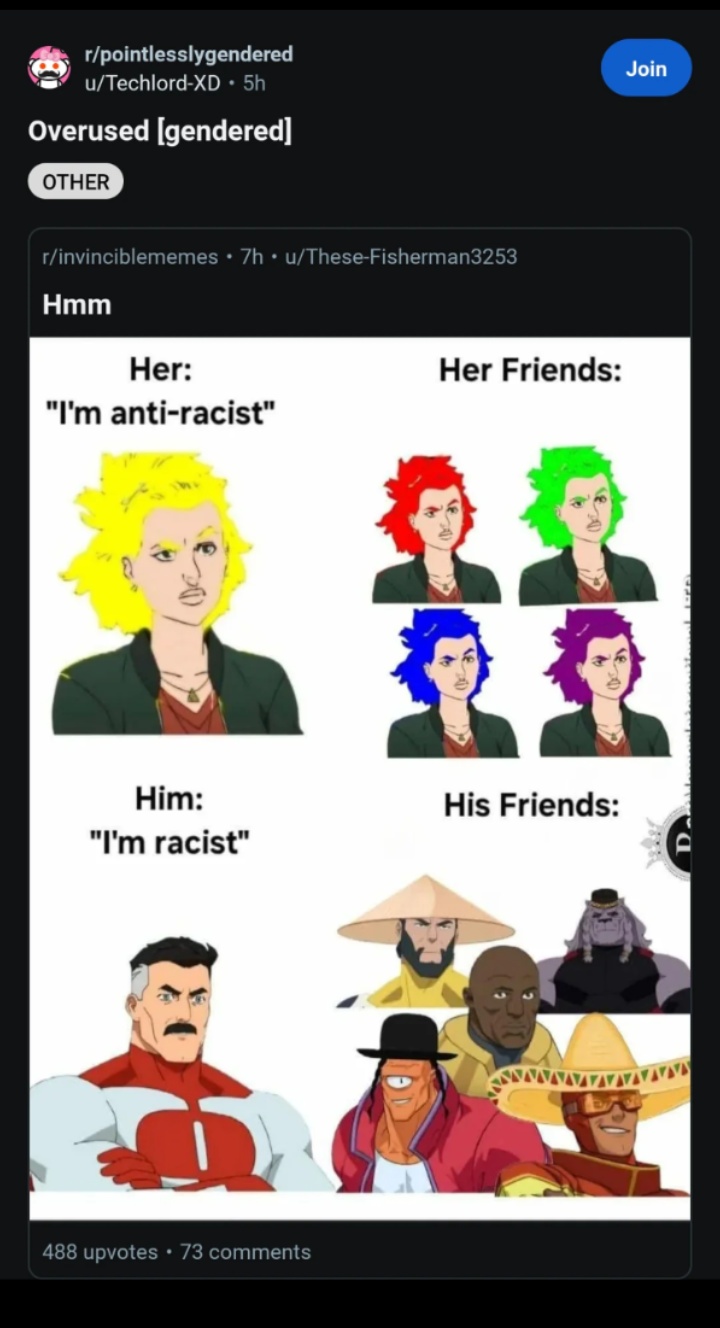Screen dimensions: 720x1328
Task: Open the post titled Overused [gendered]
Action: (160, 130)
